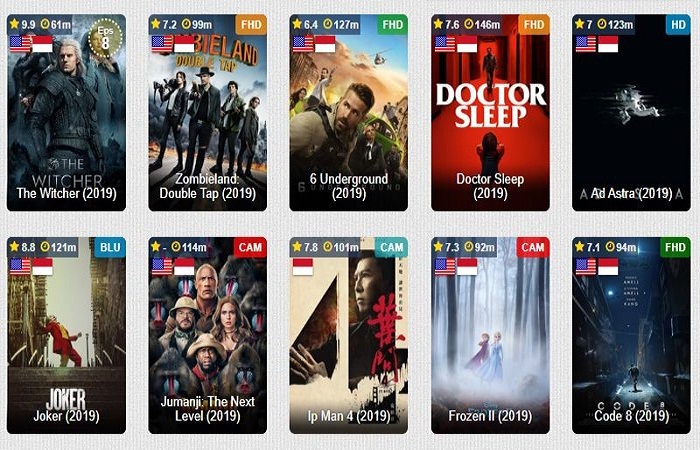Select Jumanji: The Next Level (2019)

(x=208, y=338)
